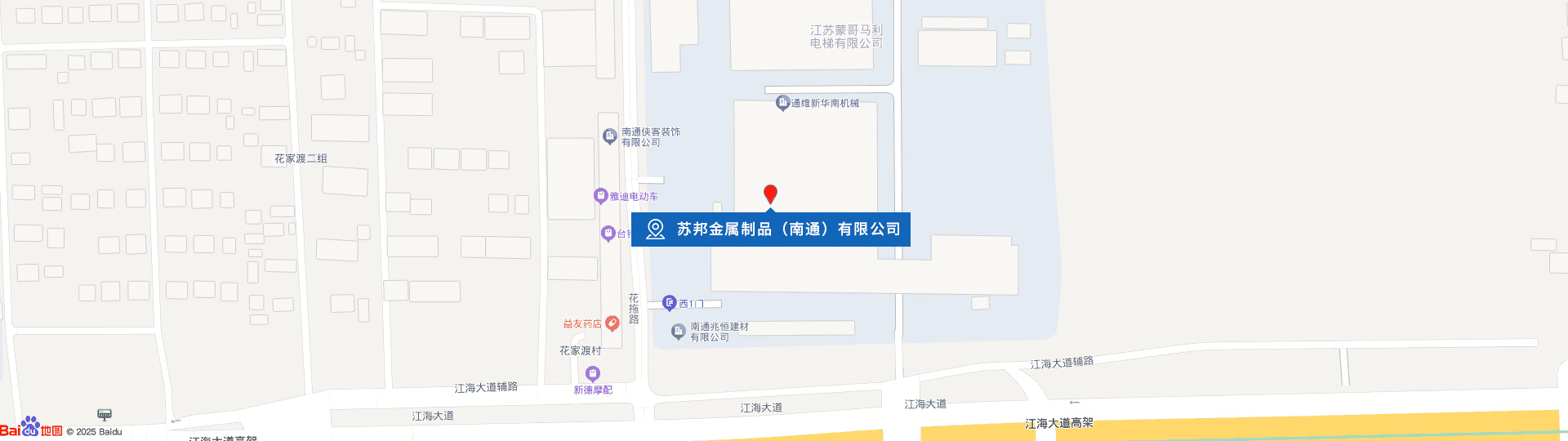Select the 南通侠客装饰有限公司 map point
Image resolution: width=1568 pixels, height=441 pixels.
pos(609,136)
